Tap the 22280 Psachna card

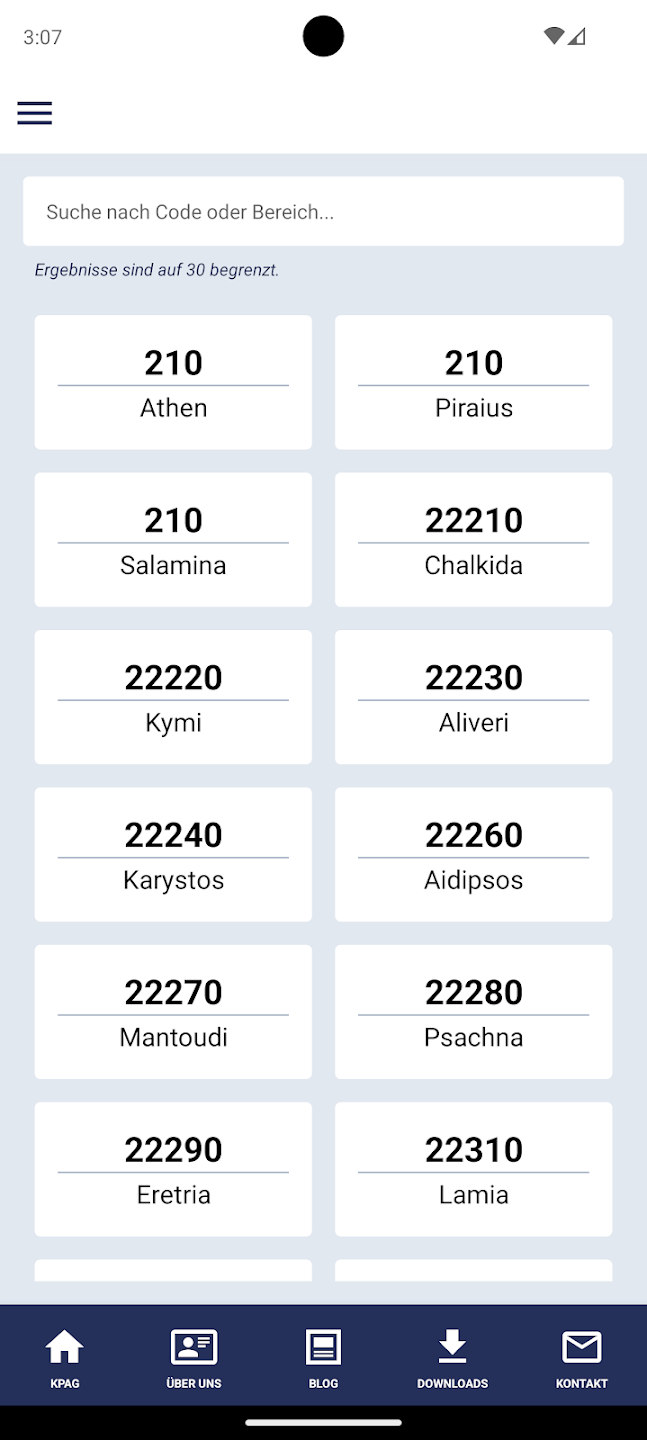pyautogui.click(x=473, y=1012)
